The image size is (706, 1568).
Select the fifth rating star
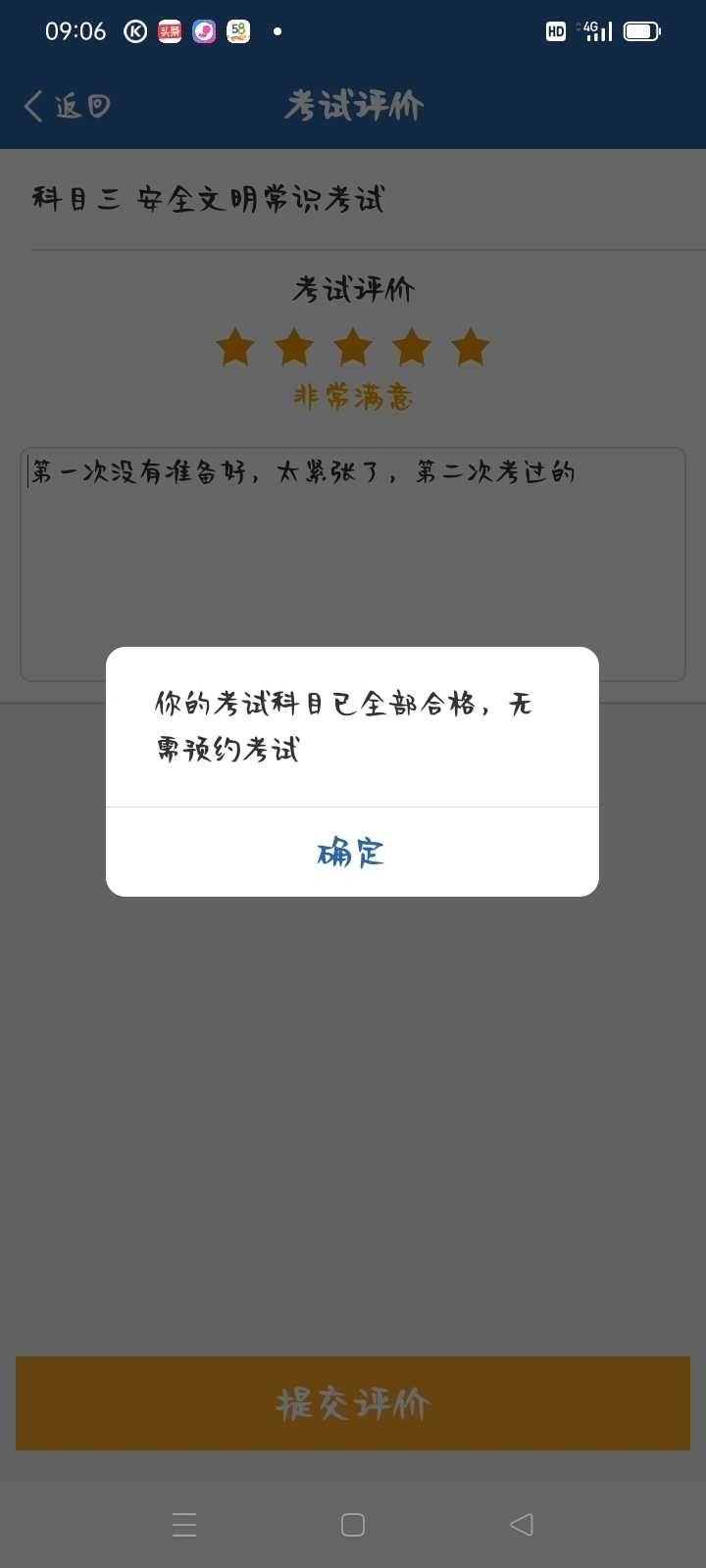point(471,347)
